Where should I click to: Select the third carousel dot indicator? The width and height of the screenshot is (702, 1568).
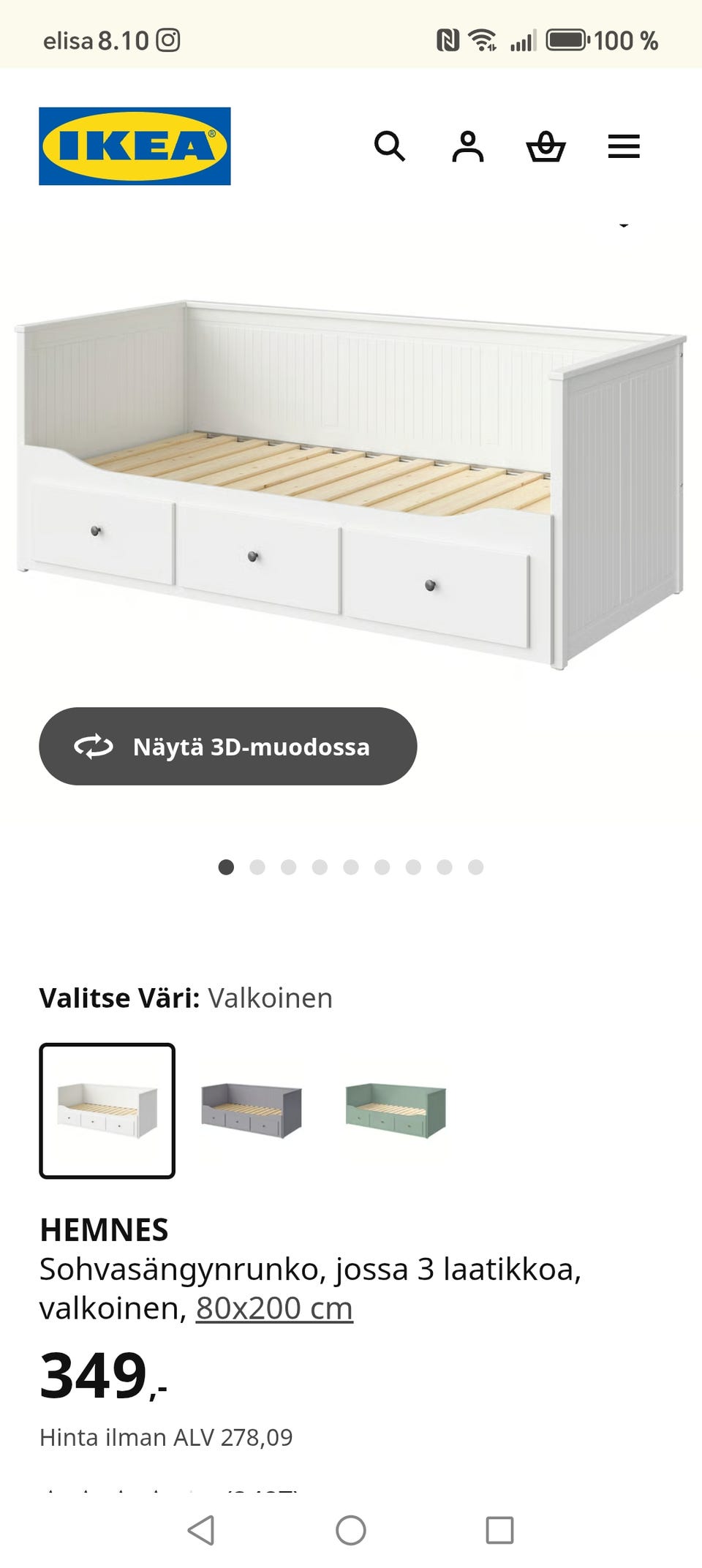click(288, 868)
